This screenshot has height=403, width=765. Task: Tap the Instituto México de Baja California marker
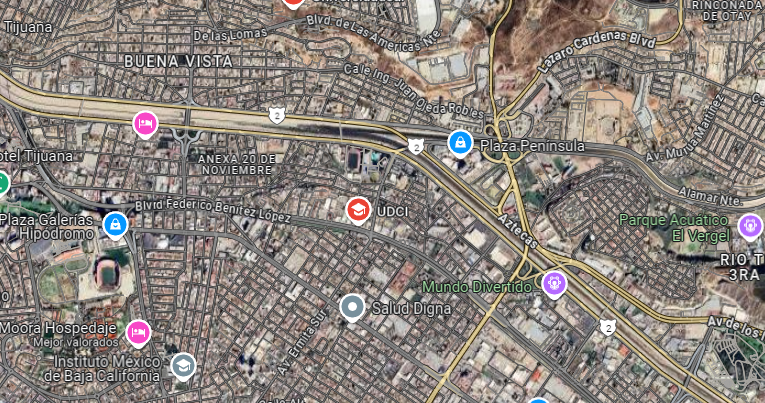(183, 366)
